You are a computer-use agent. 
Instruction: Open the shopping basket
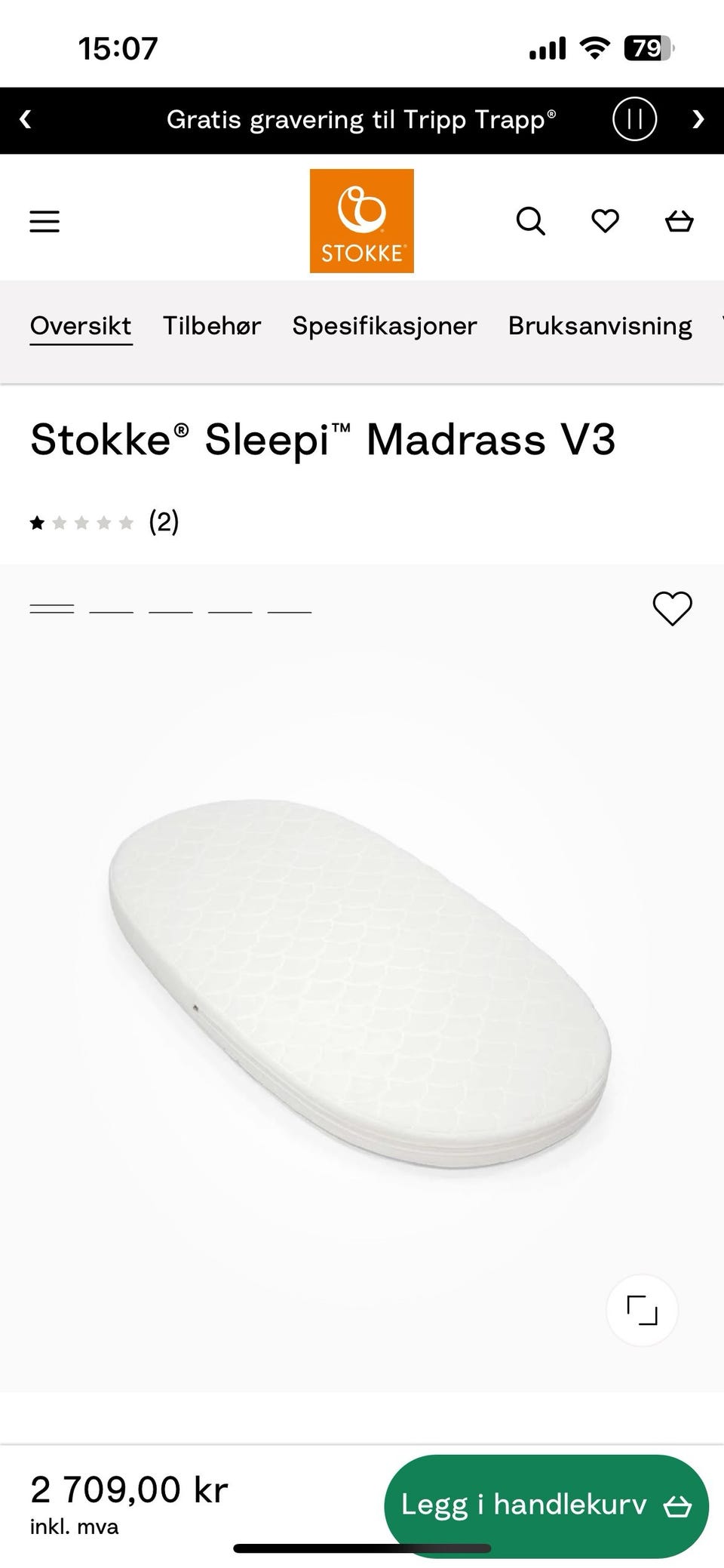[x=679, y=221]
